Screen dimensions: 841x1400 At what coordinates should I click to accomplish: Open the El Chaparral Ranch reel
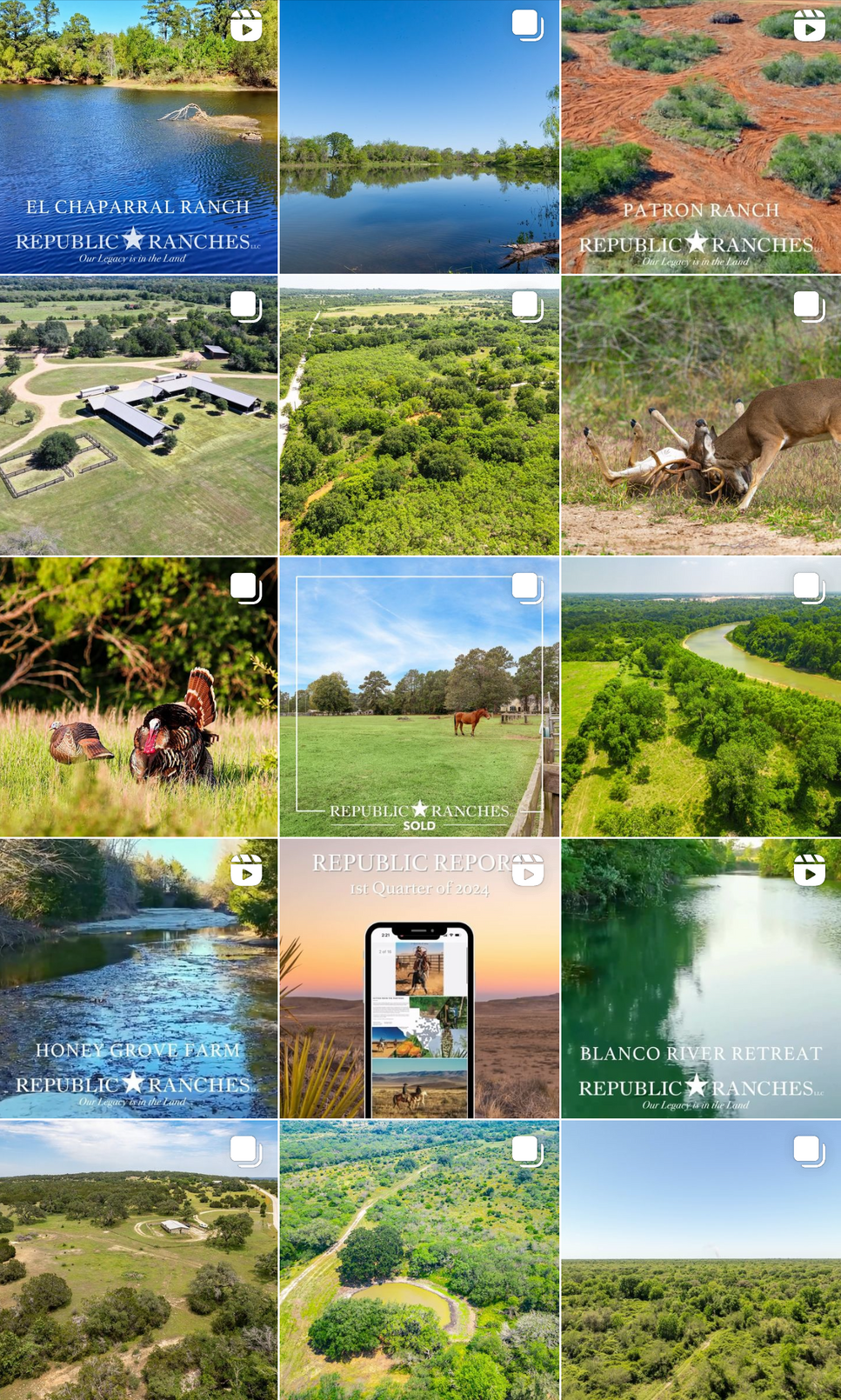tap(138, 137)
